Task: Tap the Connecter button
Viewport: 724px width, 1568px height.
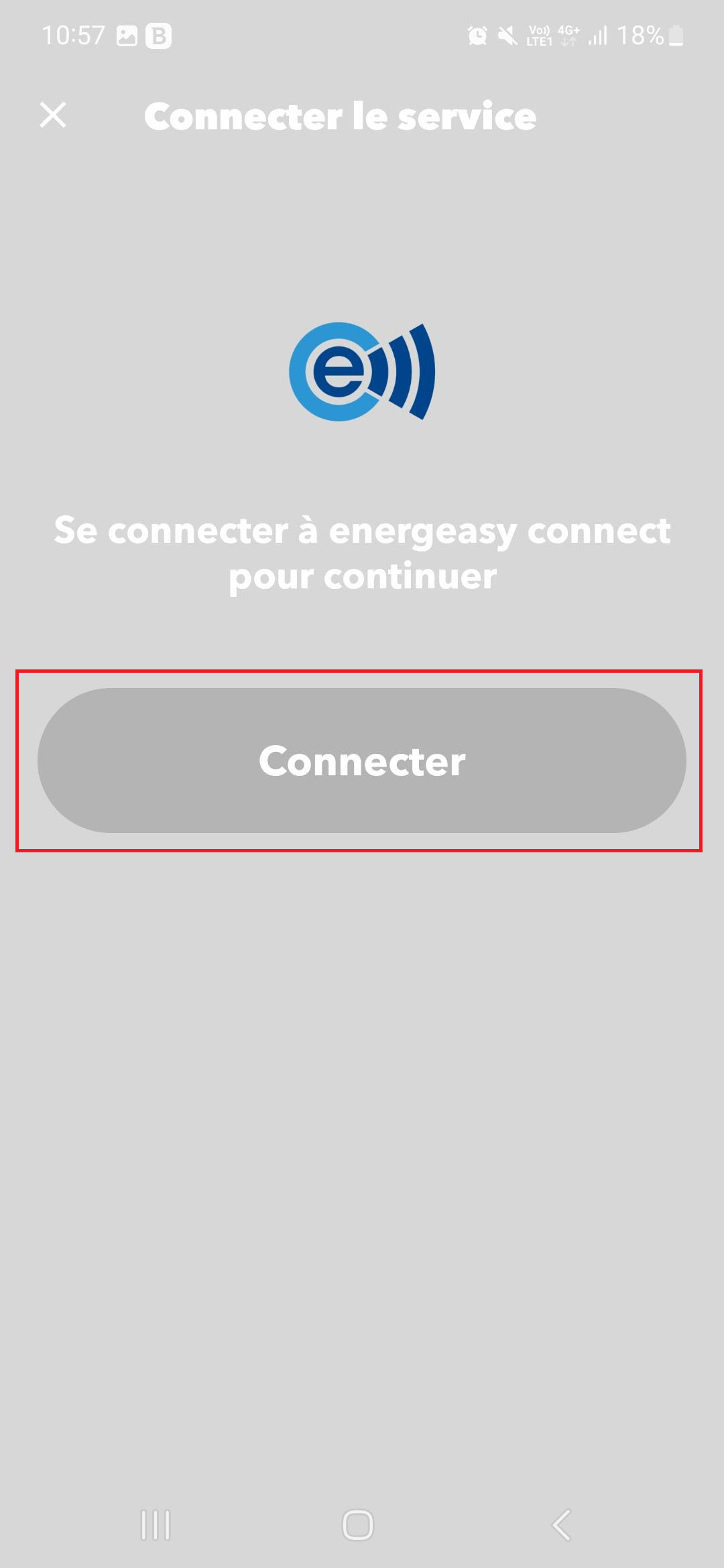Action: click(x=362, y=761)
